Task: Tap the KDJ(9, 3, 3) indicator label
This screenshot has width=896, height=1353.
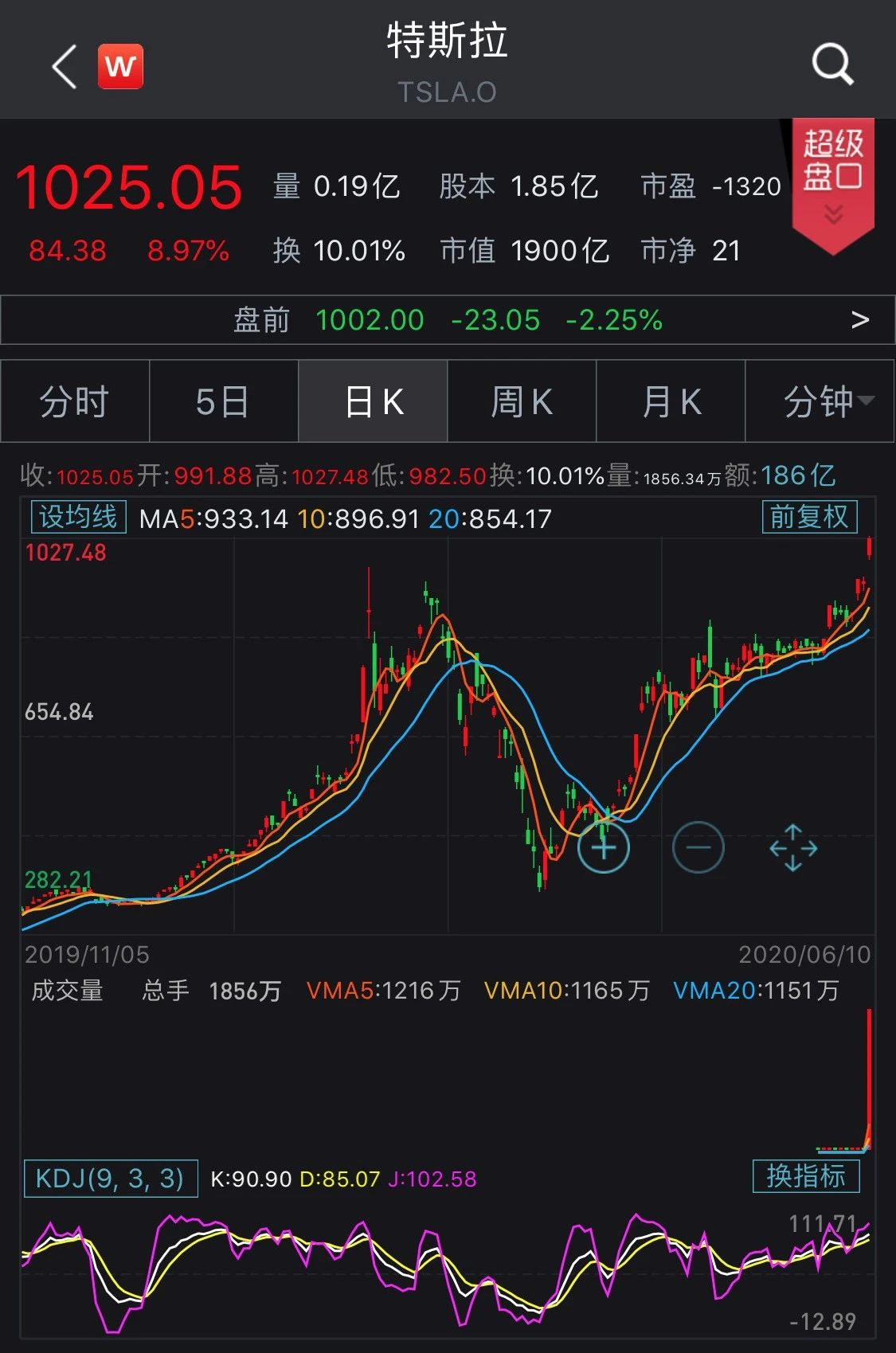Action: (x=110, y=1178)
